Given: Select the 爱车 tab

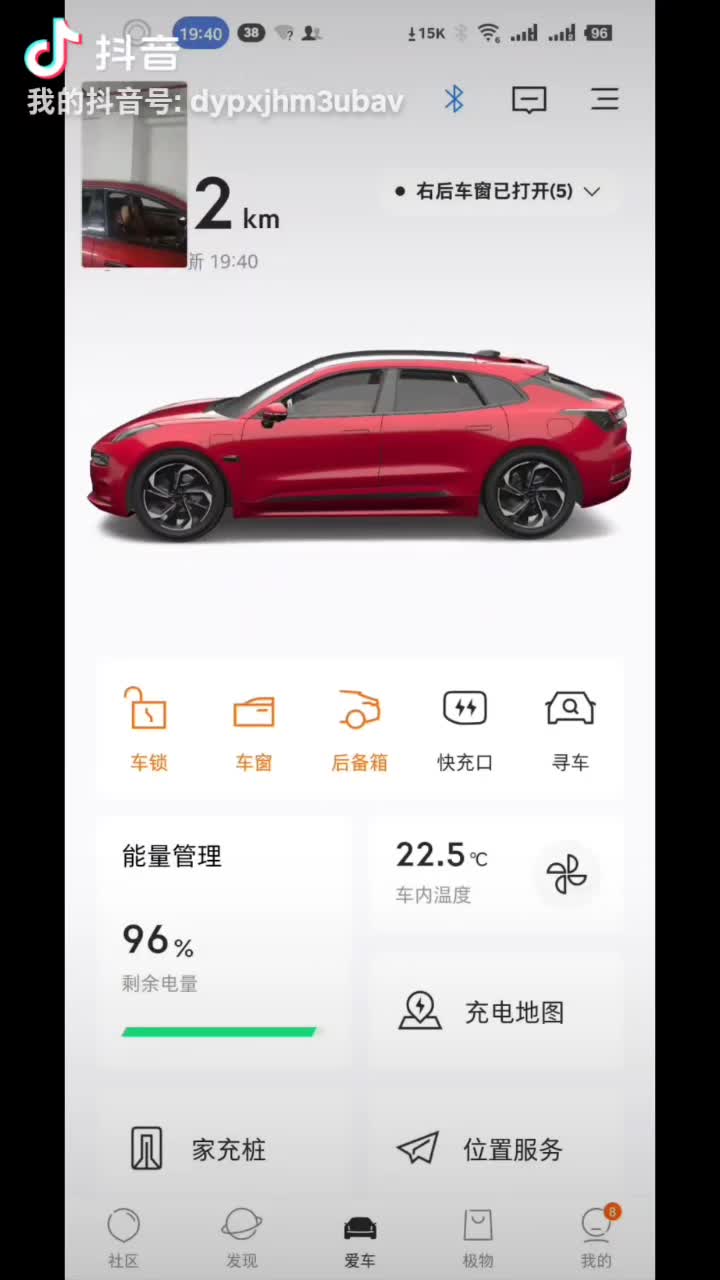Looking at the screenshot, I should pyautogui.click(x=360, y=1238).
